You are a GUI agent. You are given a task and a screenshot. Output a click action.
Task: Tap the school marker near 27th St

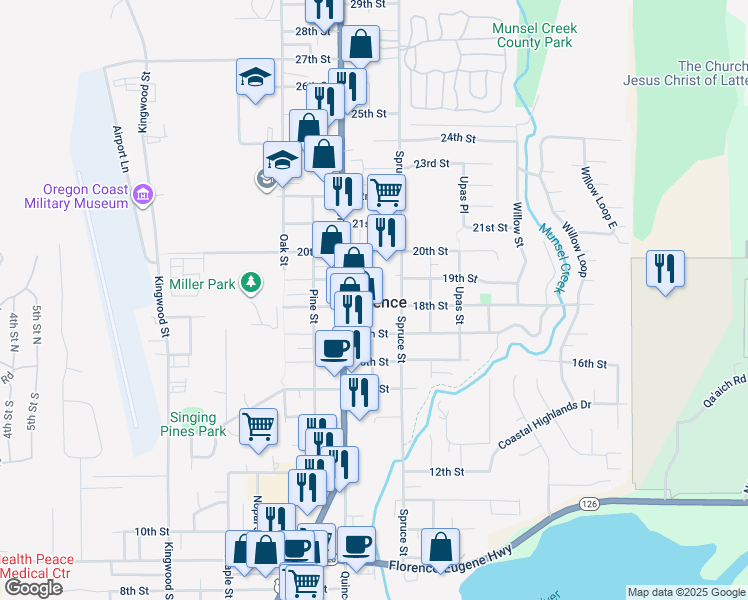click(x=255, y=78)
